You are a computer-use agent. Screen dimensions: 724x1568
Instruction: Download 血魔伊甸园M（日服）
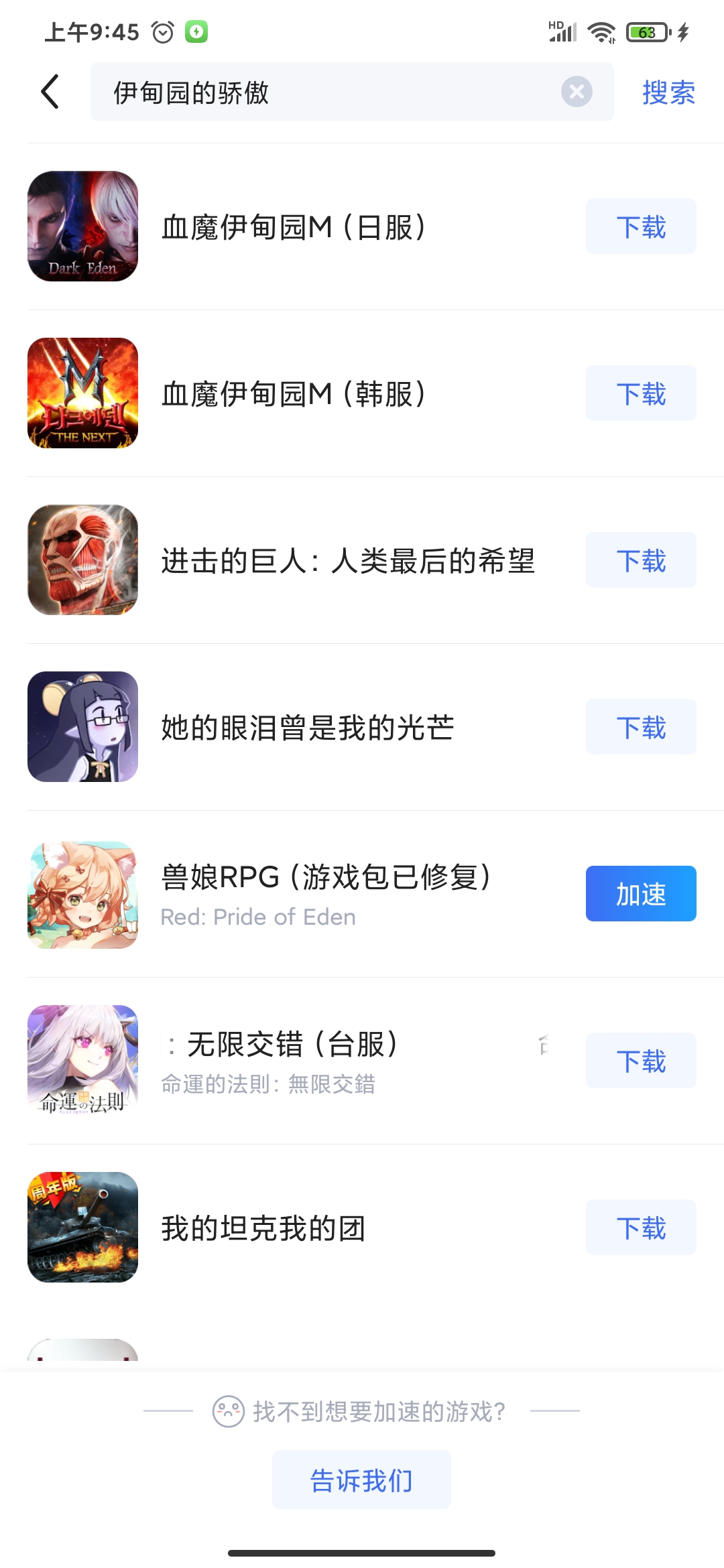click(x=640, y=226)
